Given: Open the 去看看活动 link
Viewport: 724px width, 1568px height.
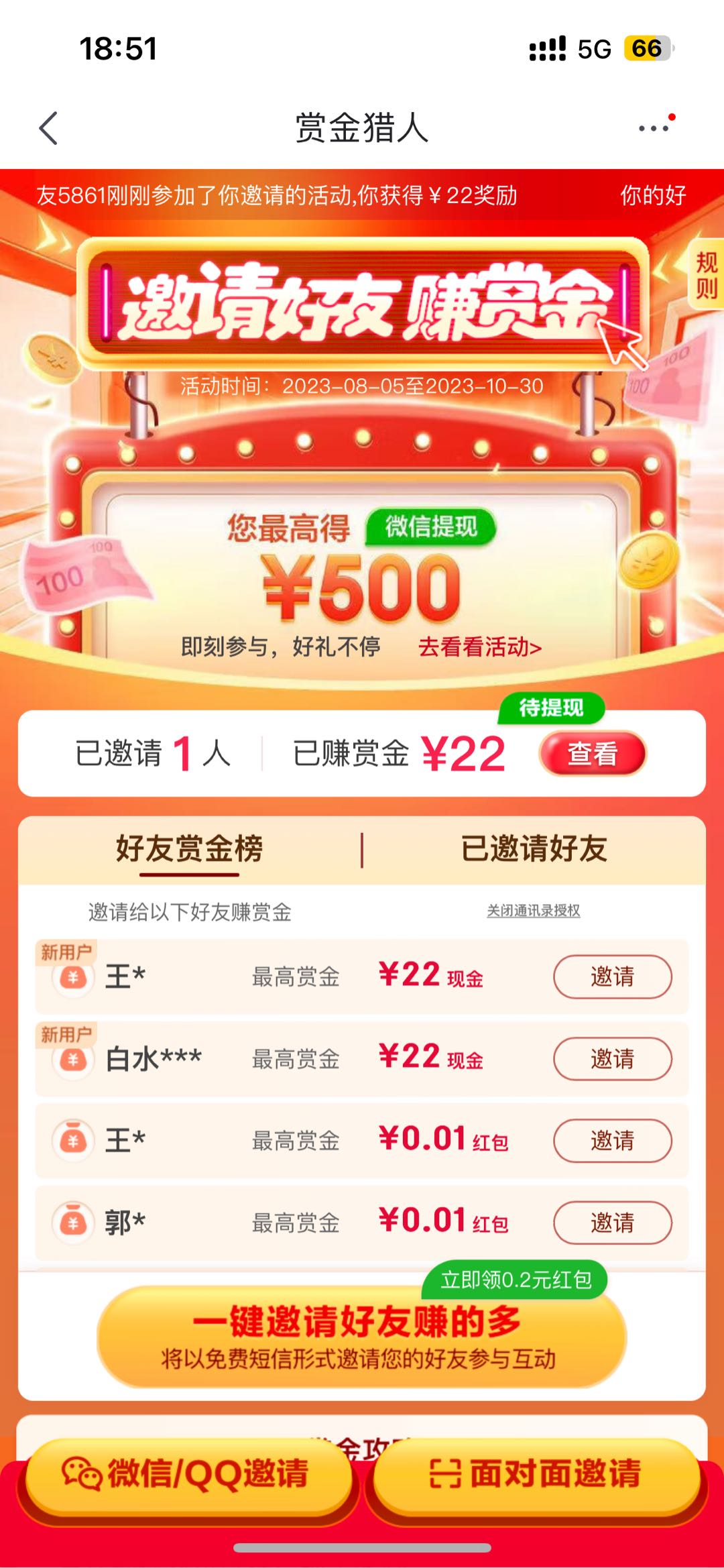Looking at the screenshot, I should click(x=480, y=647).
